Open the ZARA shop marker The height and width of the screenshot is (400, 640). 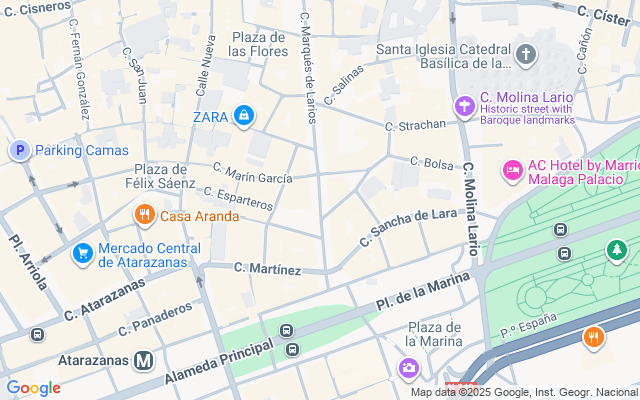[x=244, y=116]
